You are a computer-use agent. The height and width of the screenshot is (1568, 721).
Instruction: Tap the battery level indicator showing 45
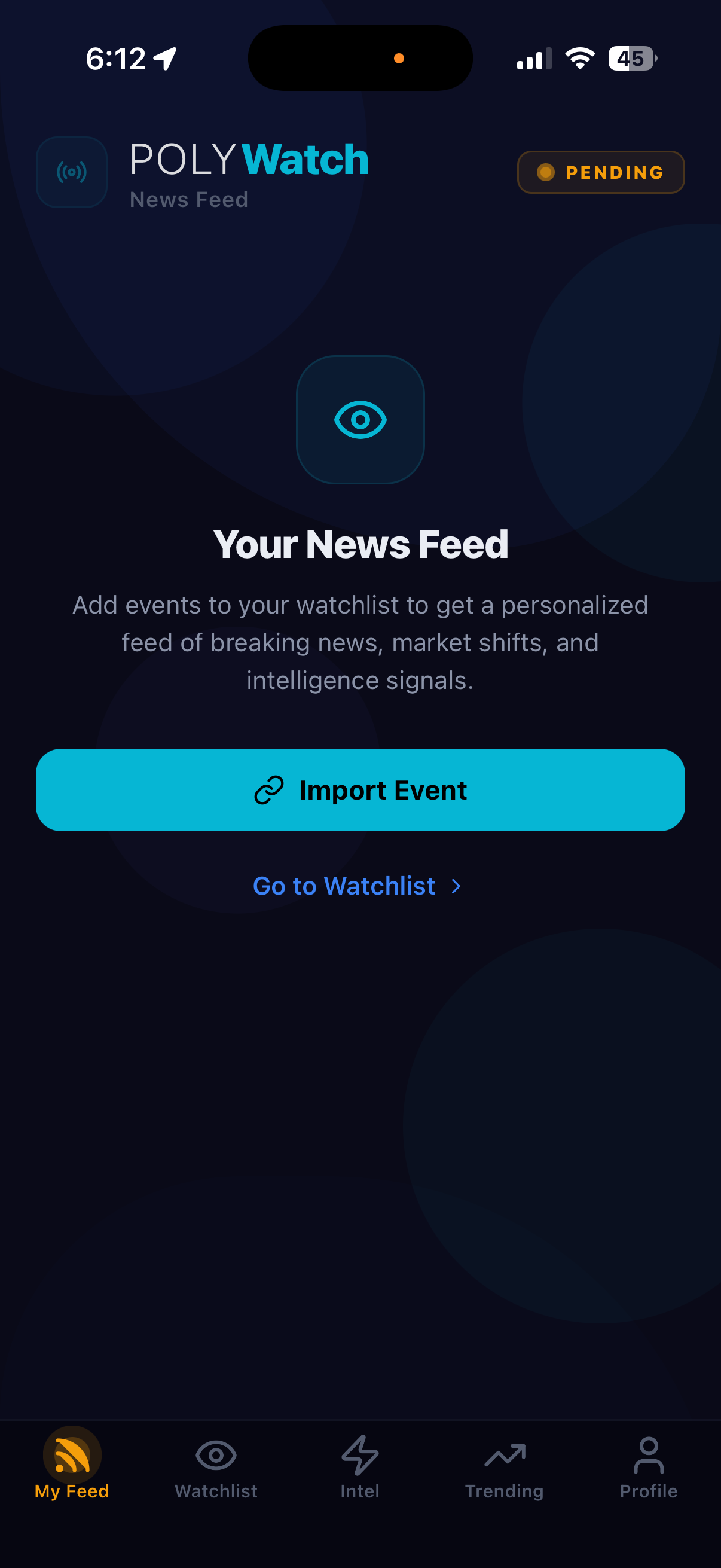[x=631, y=58]
